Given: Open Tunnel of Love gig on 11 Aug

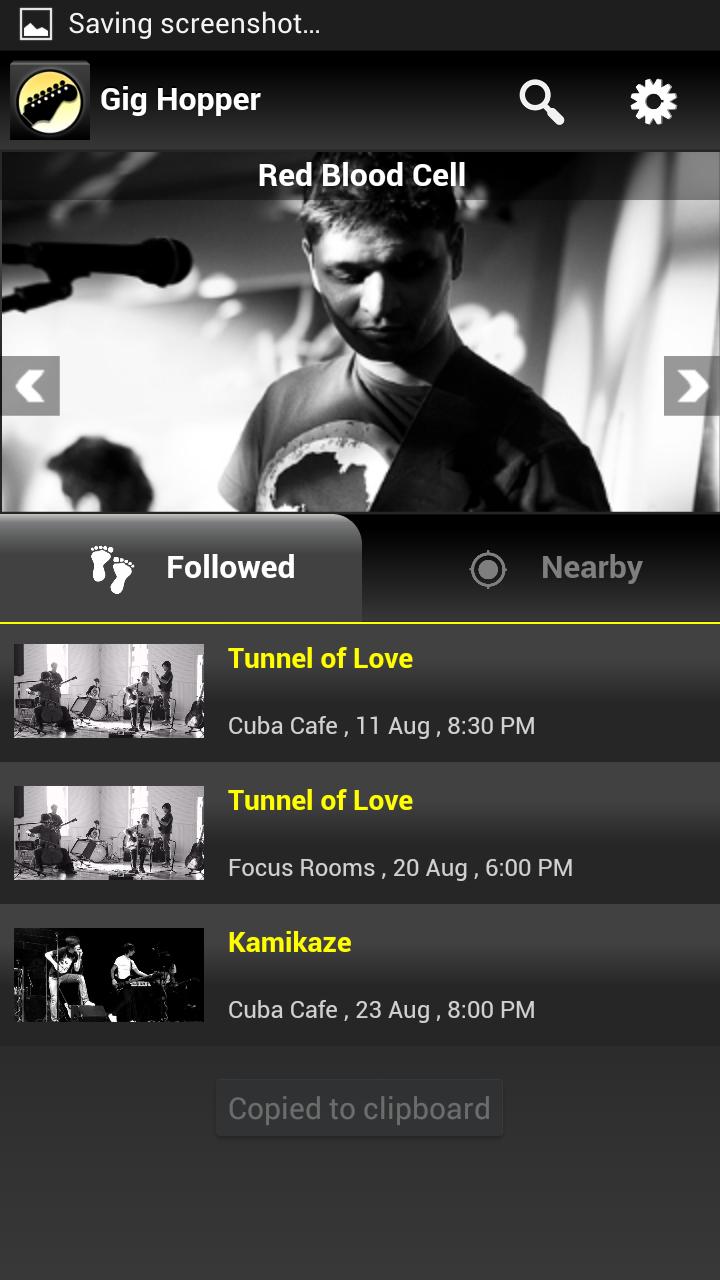Looking at the screenshot, I should pyautogui.click(x=360, y=692).
